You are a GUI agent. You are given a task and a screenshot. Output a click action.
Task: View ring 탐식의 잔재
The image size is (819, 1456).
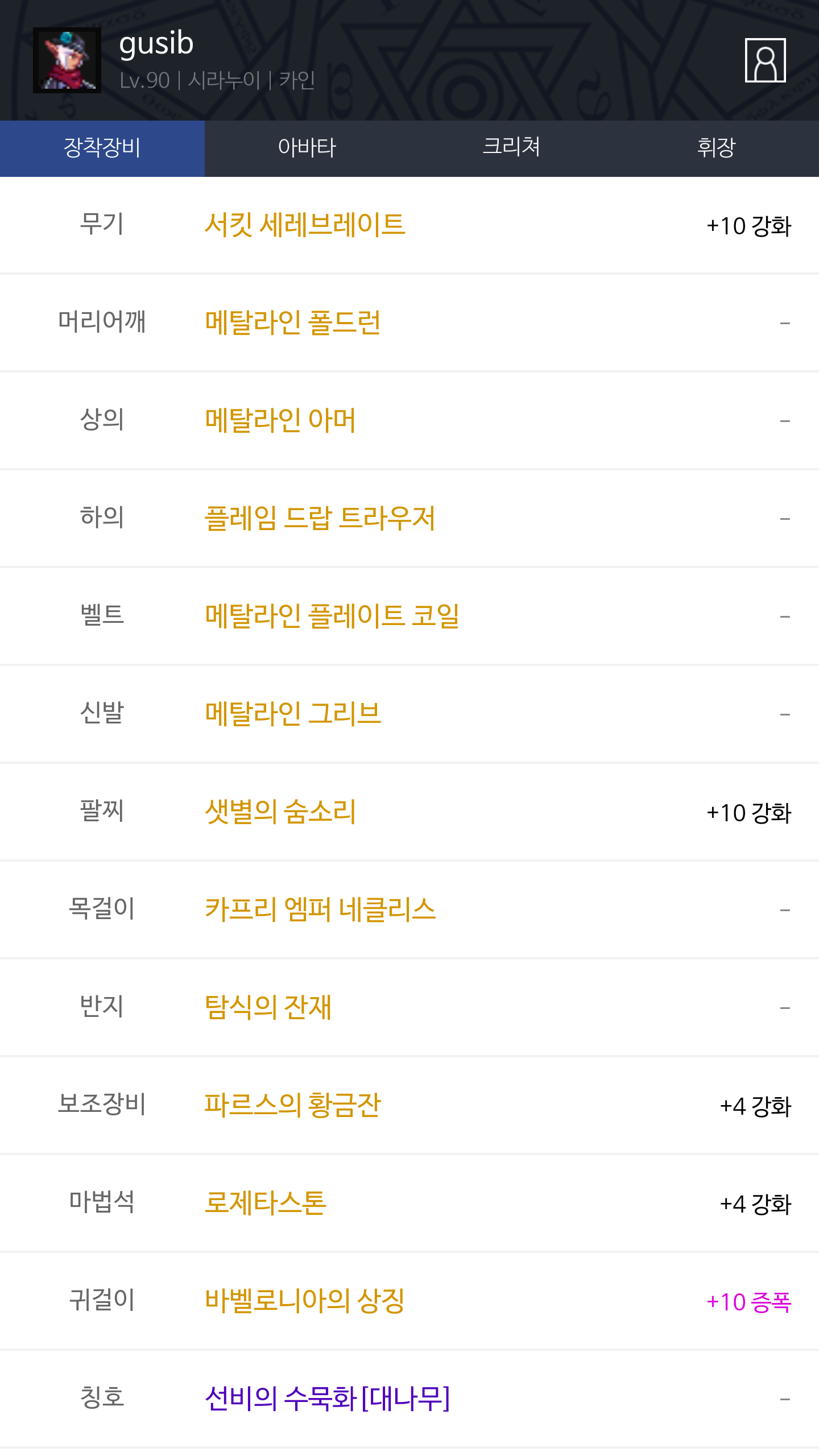pos(268,1007)
